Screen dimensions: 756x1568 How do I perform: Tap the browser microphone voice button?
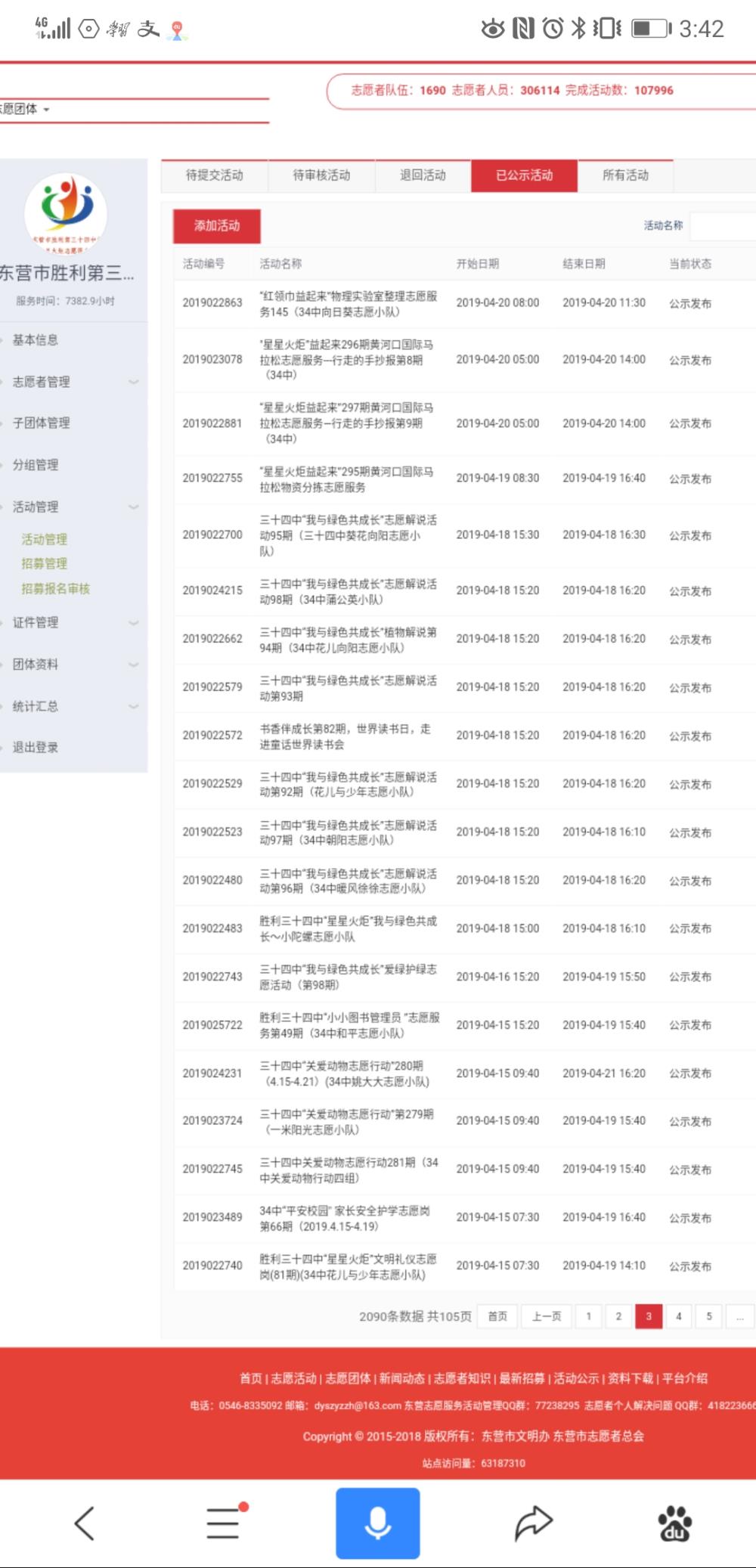pyautogui.click(x=378, y=1523)
